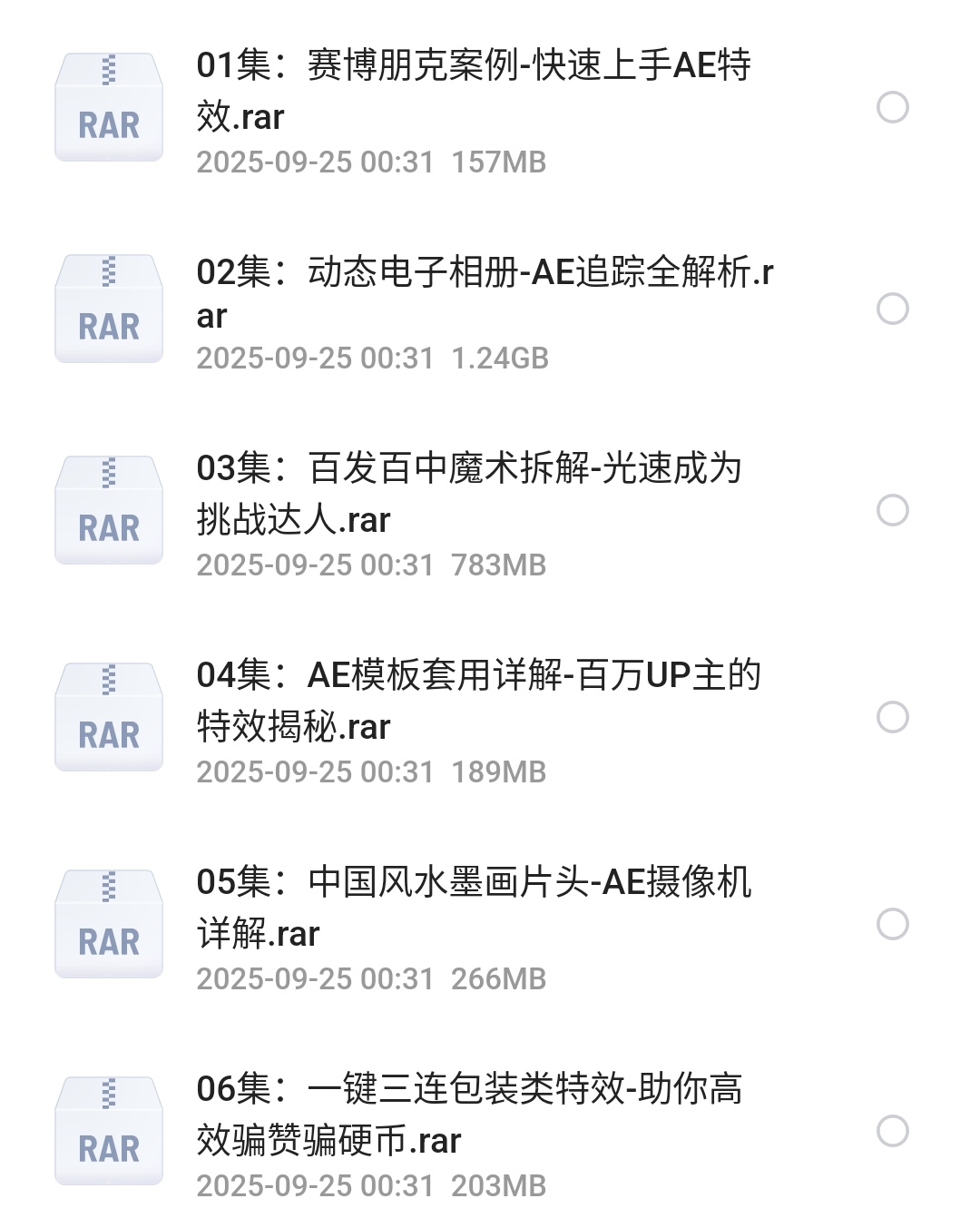Mark the 03集 file as selected
This screenshot has height=1228, width=980.
[x=893, y=510]
